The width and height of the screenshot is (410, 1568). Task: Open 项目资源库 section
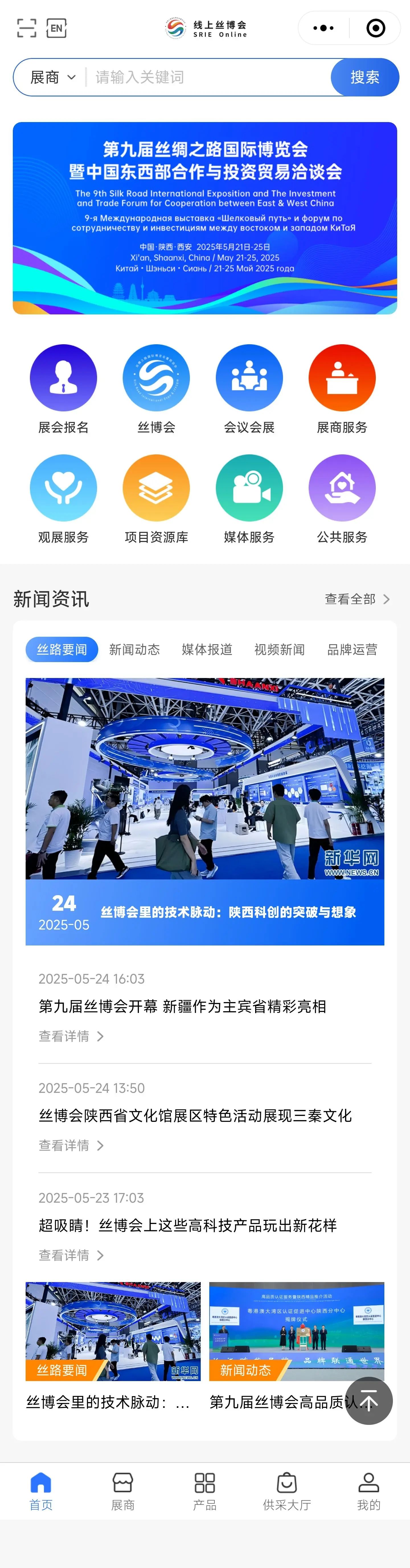point(156,498)
